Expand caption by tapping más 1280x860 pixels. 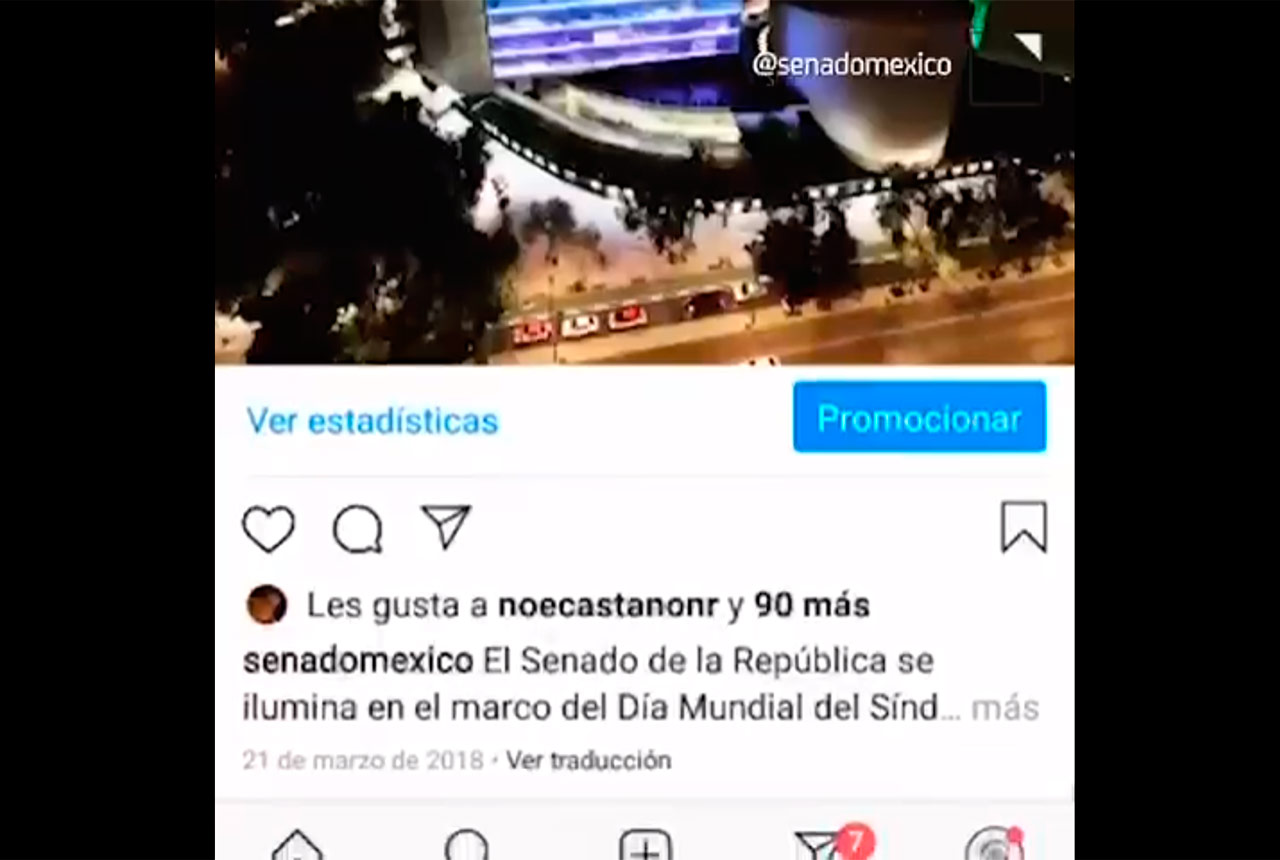click(x=1005, y=708)
